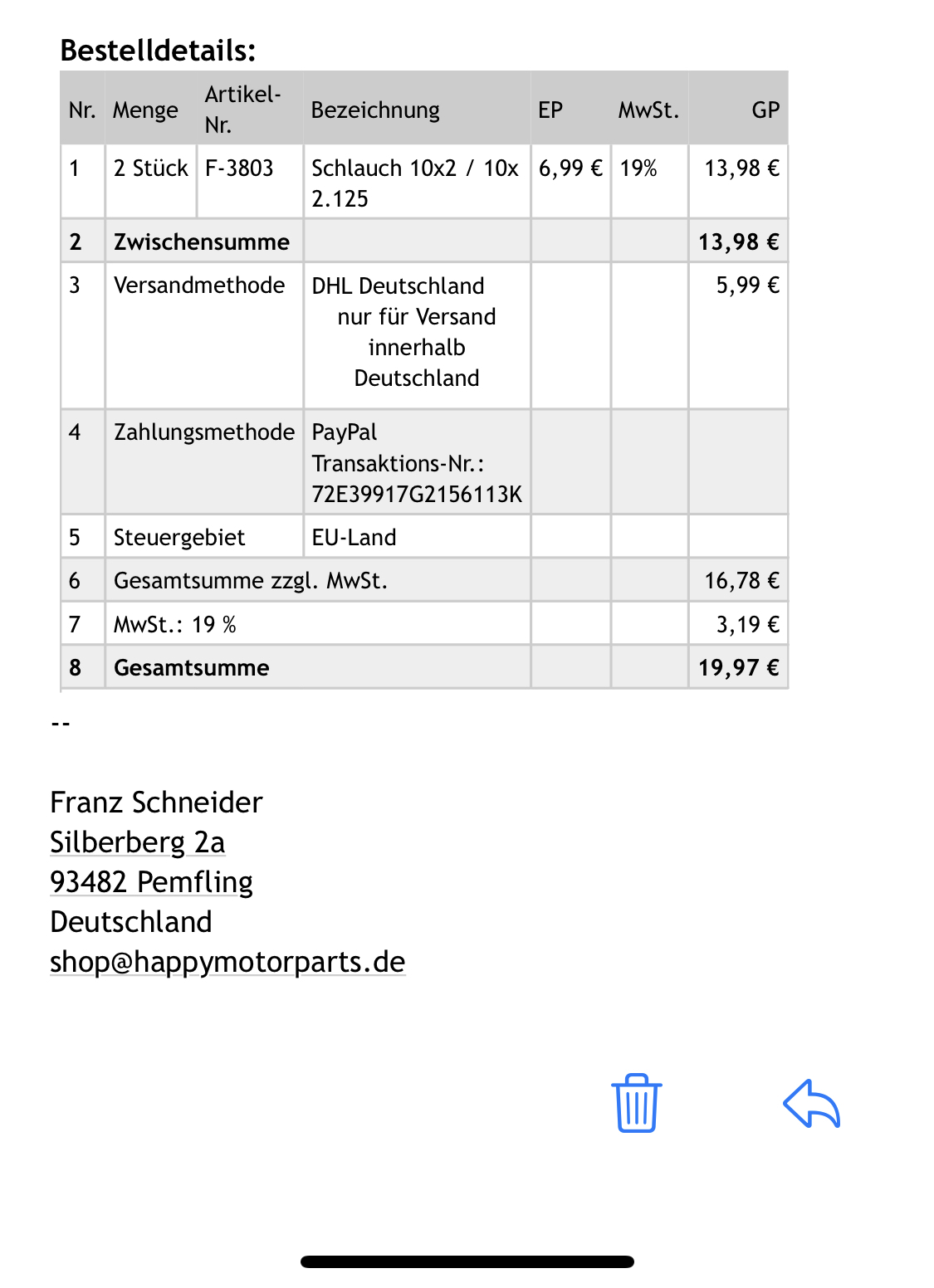Tap the 93482 Pemfling address link
Viewport: 934px width, 1288px height.
pyautogui.click(x=151, y=882)
